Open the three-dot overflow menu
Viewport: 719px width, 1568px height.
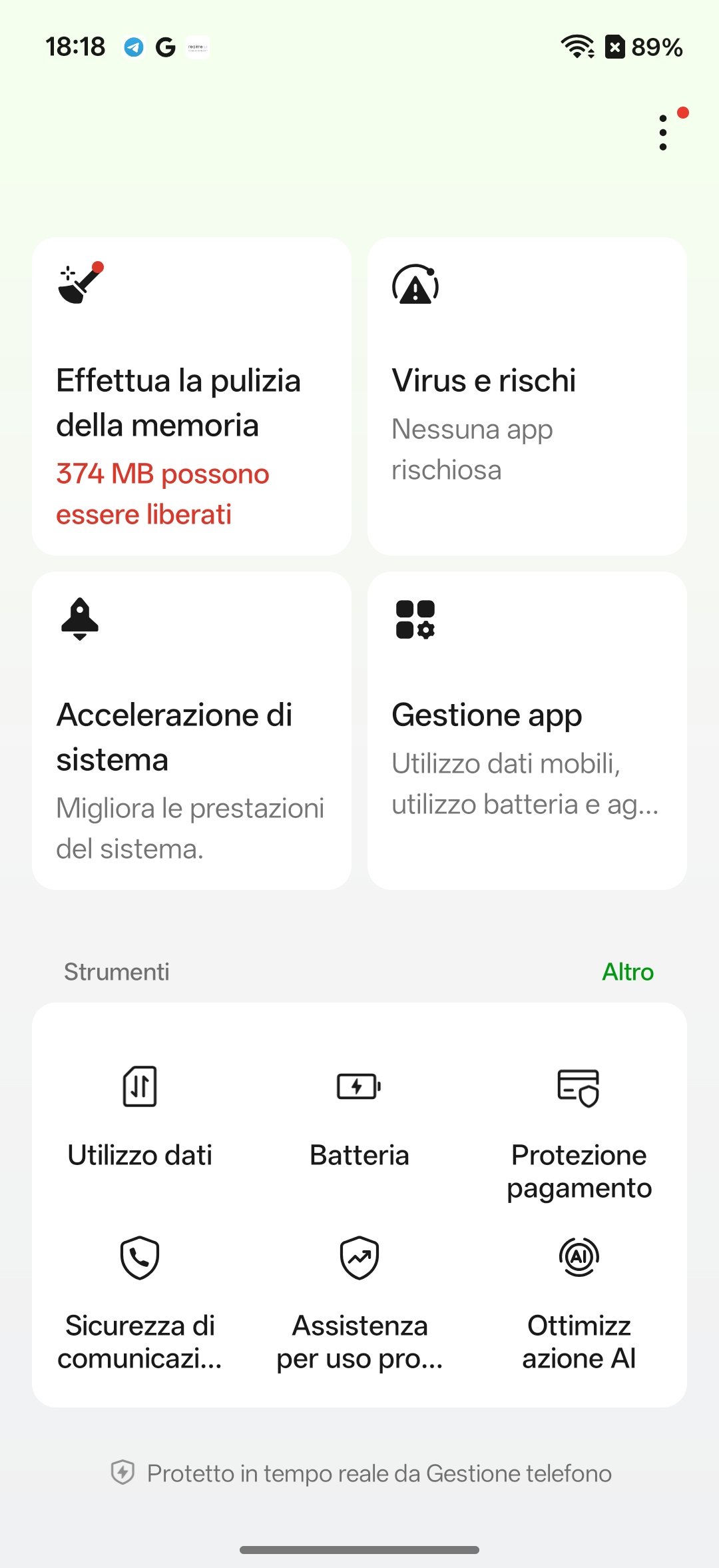coord(663,133)
